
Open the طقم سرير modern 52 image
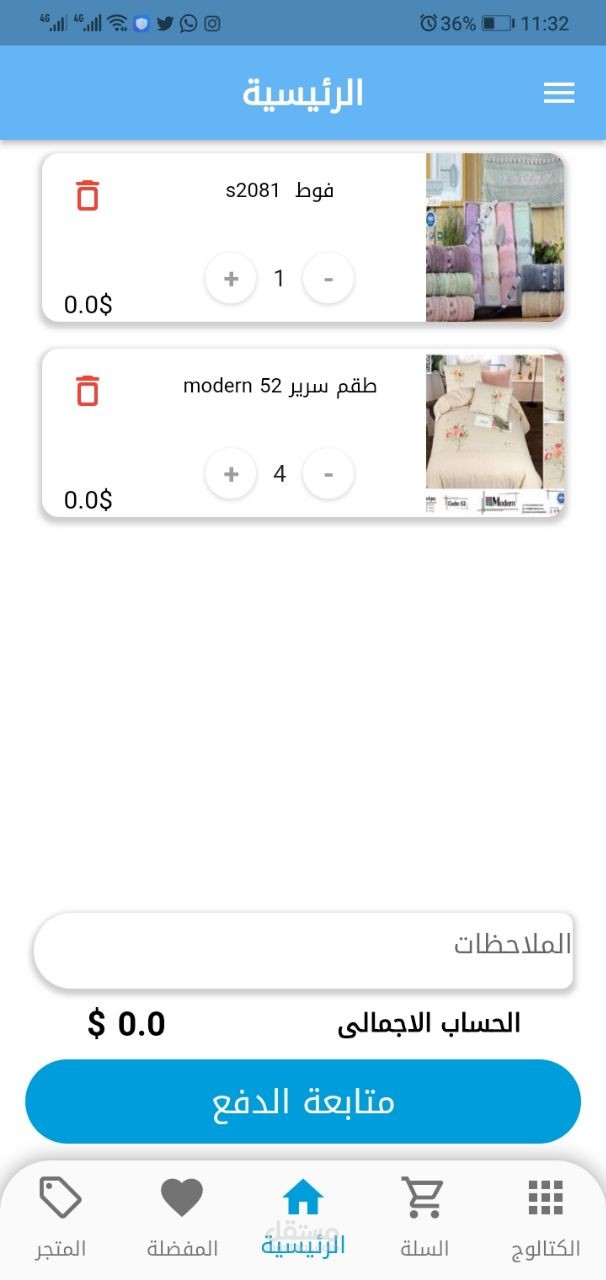click(x=494, y=433)
